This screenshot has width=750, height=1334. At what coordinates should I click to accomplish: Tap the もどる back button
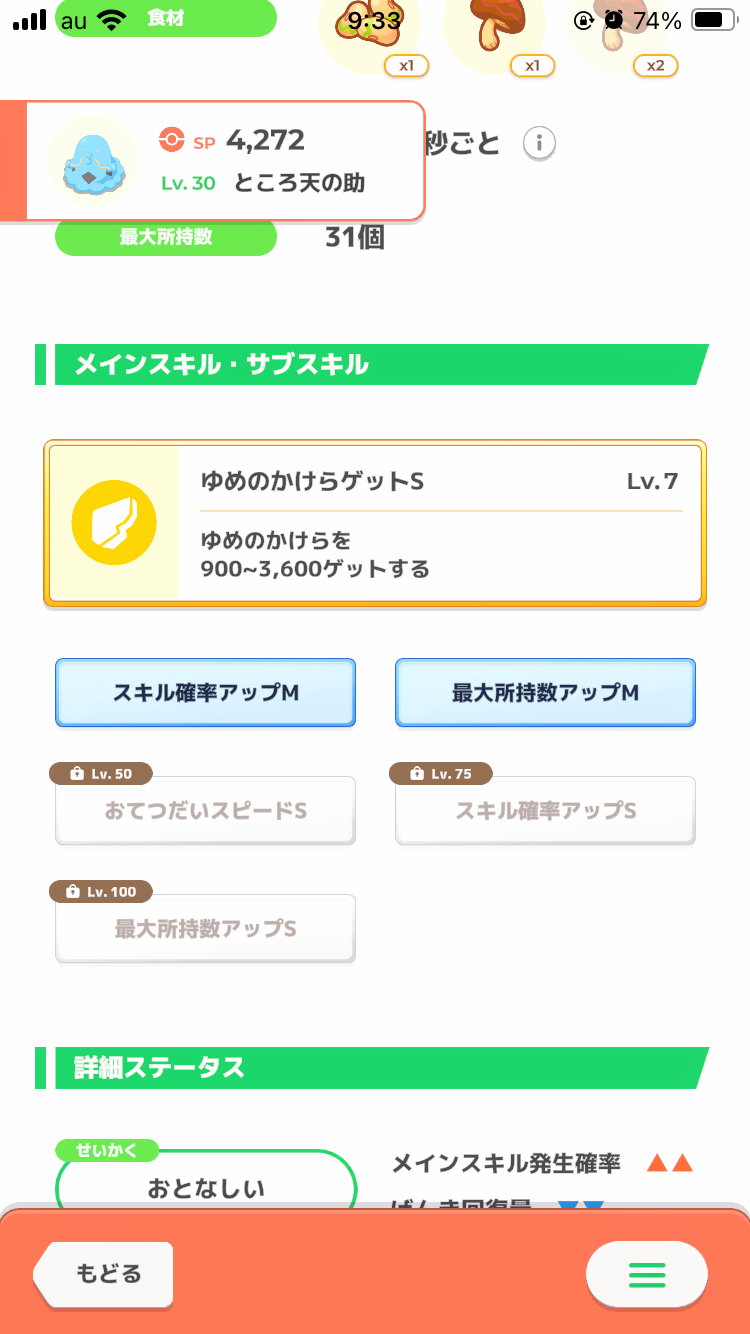pyautogui.click(x=104, y=1274)
